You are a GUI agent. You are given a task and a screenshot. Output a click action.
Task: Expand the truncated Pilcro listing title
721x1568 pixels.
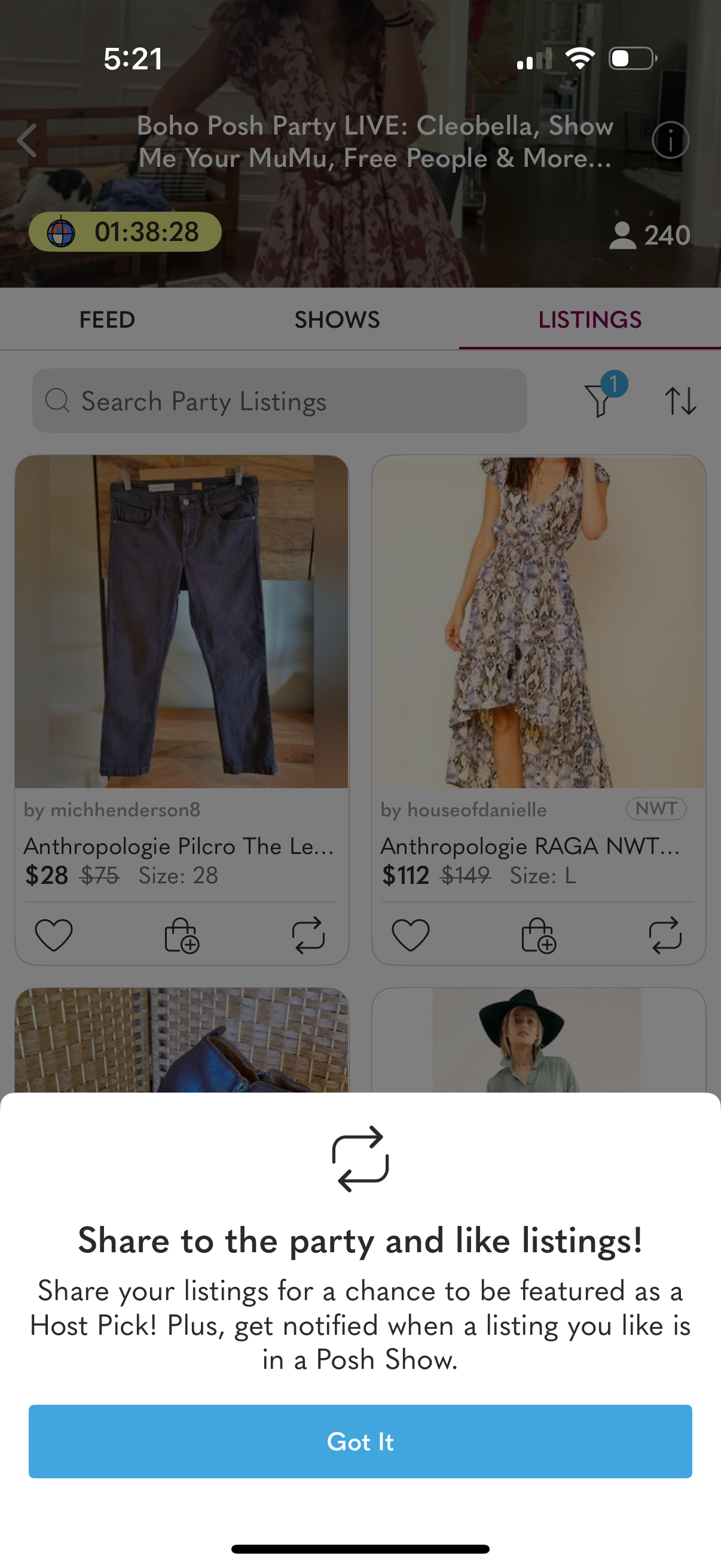(179, 846)
